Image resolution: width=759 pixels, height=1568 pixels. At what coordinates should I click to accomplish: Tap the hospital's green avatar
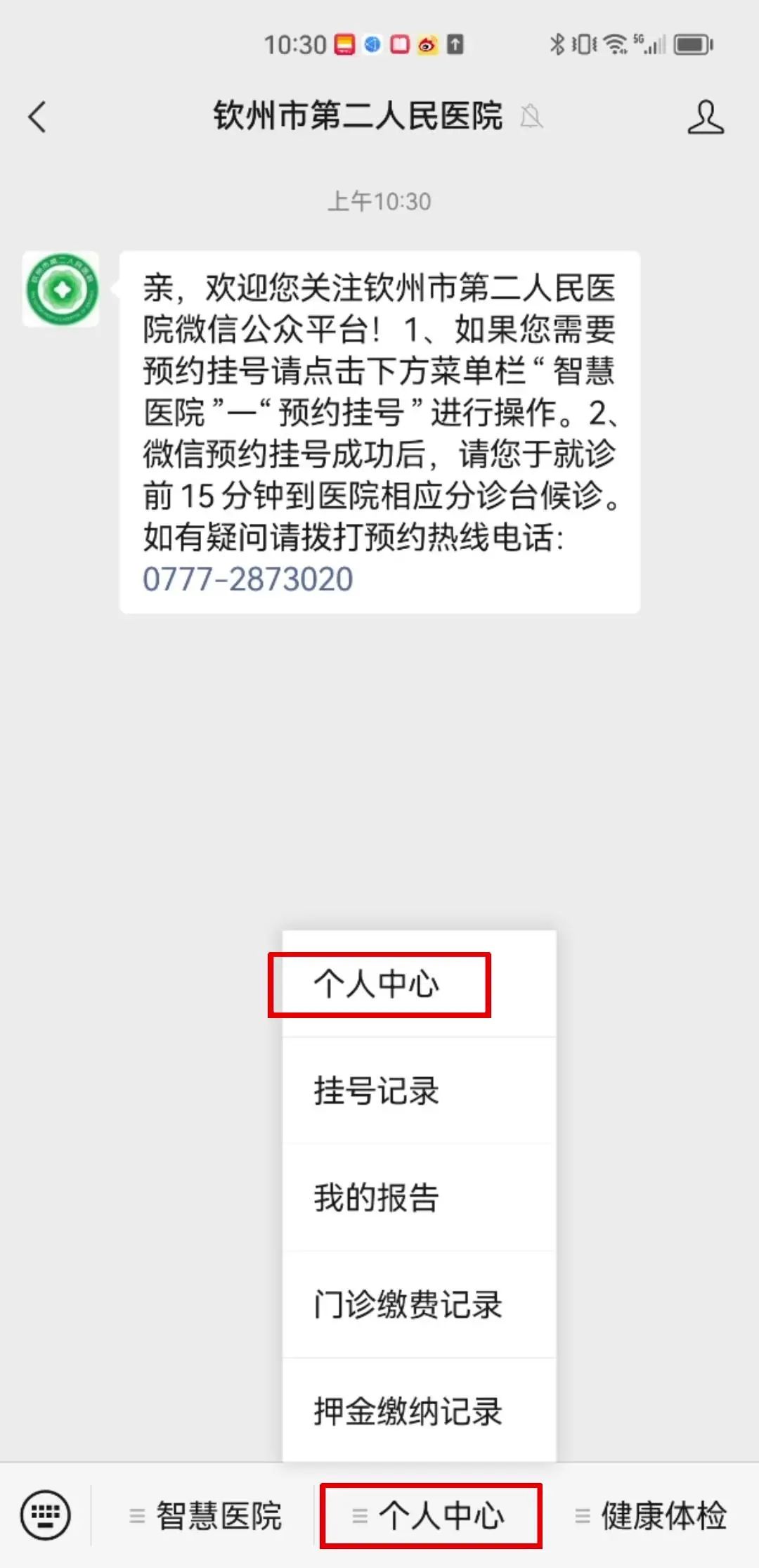[61, 289]
